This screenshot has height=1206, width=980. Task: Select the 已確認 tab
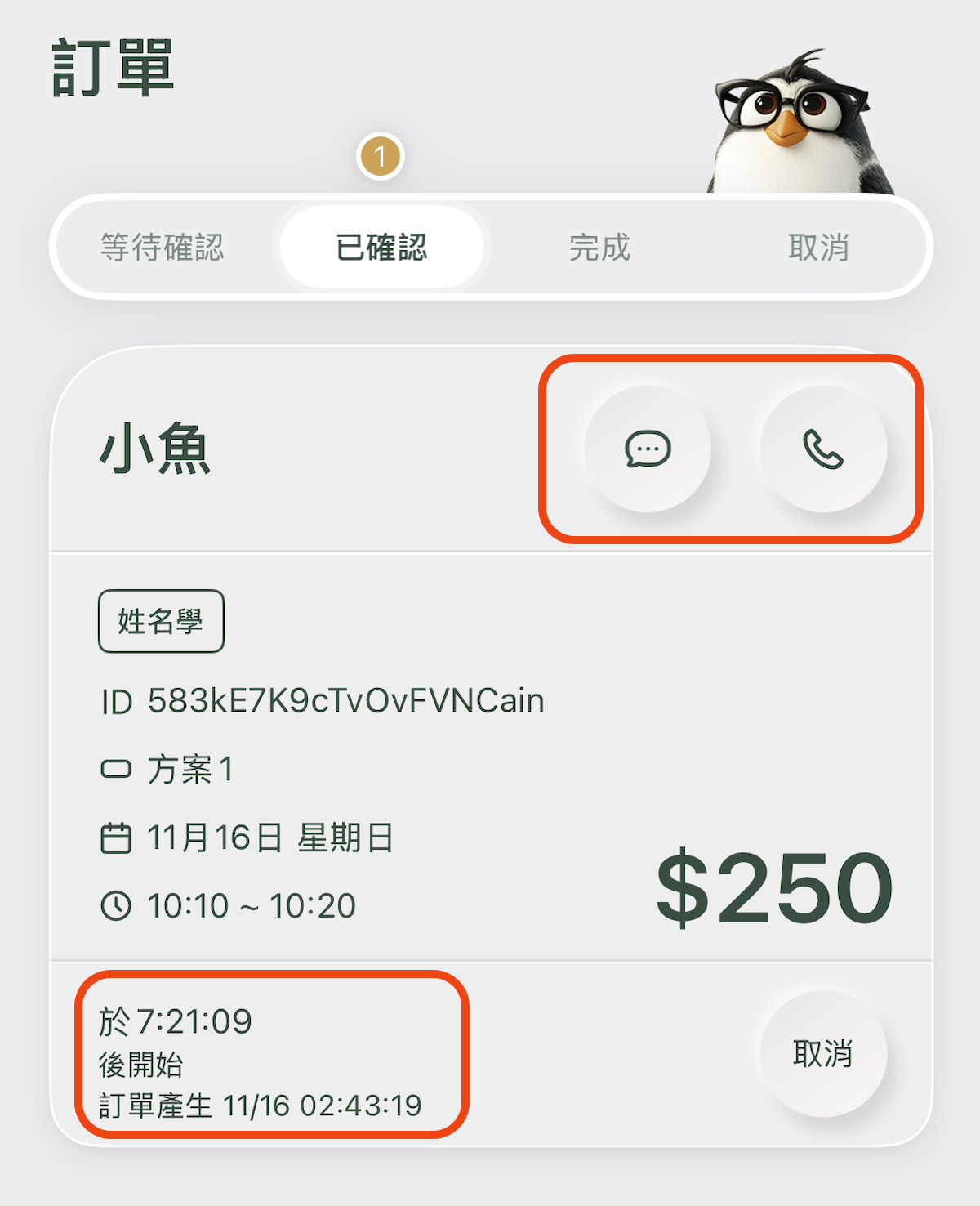click(381, 248)
